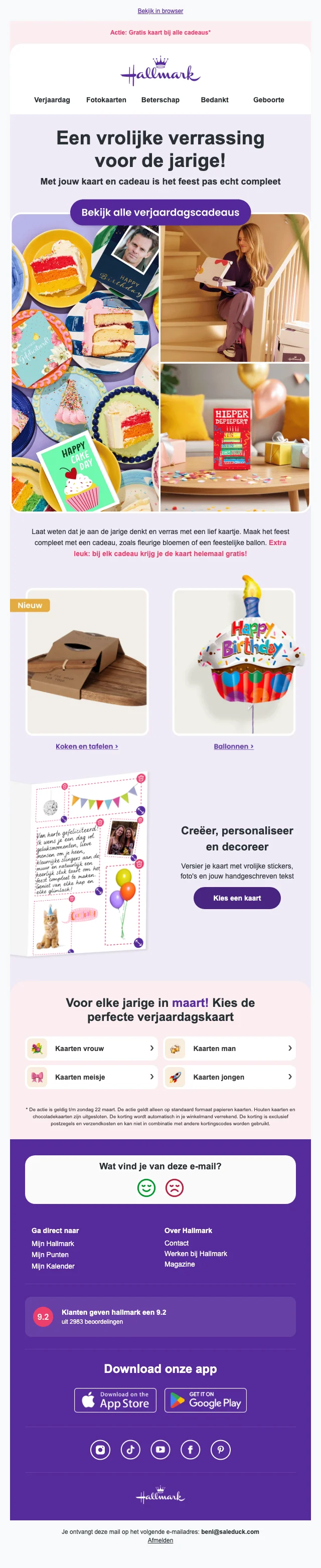321x1568 pixels.
Task: Get it on Google Play
Action: tap(205, 1400)
